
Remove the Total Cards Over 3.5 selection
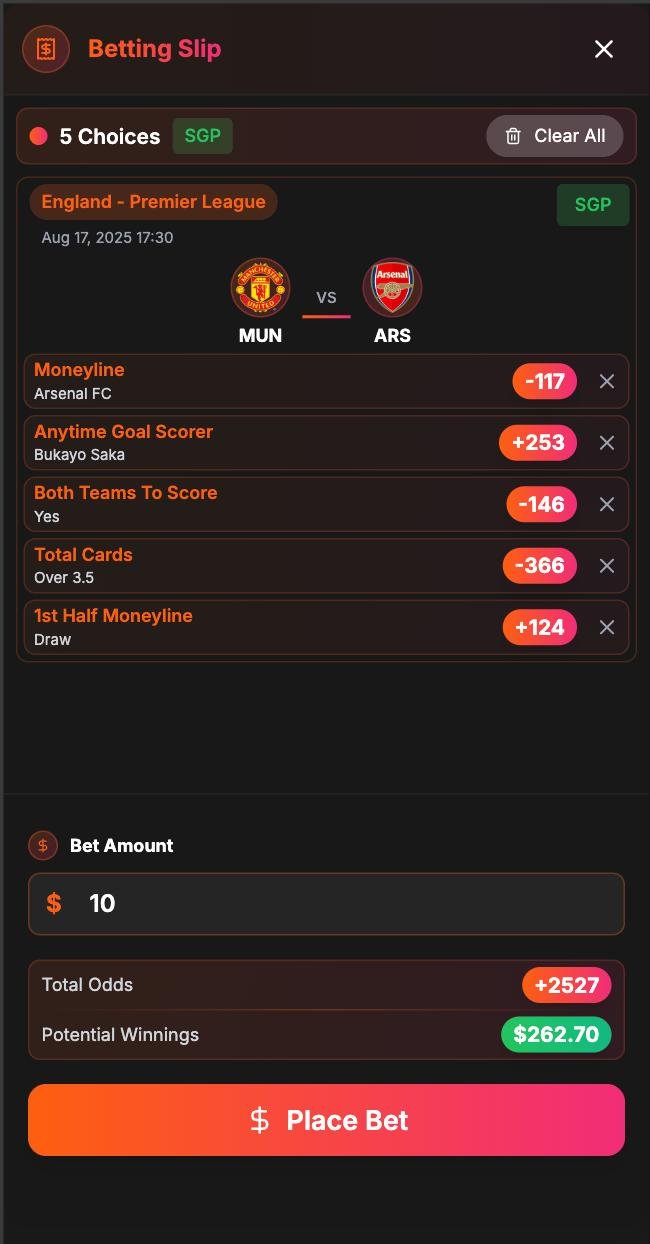[607, 566]
